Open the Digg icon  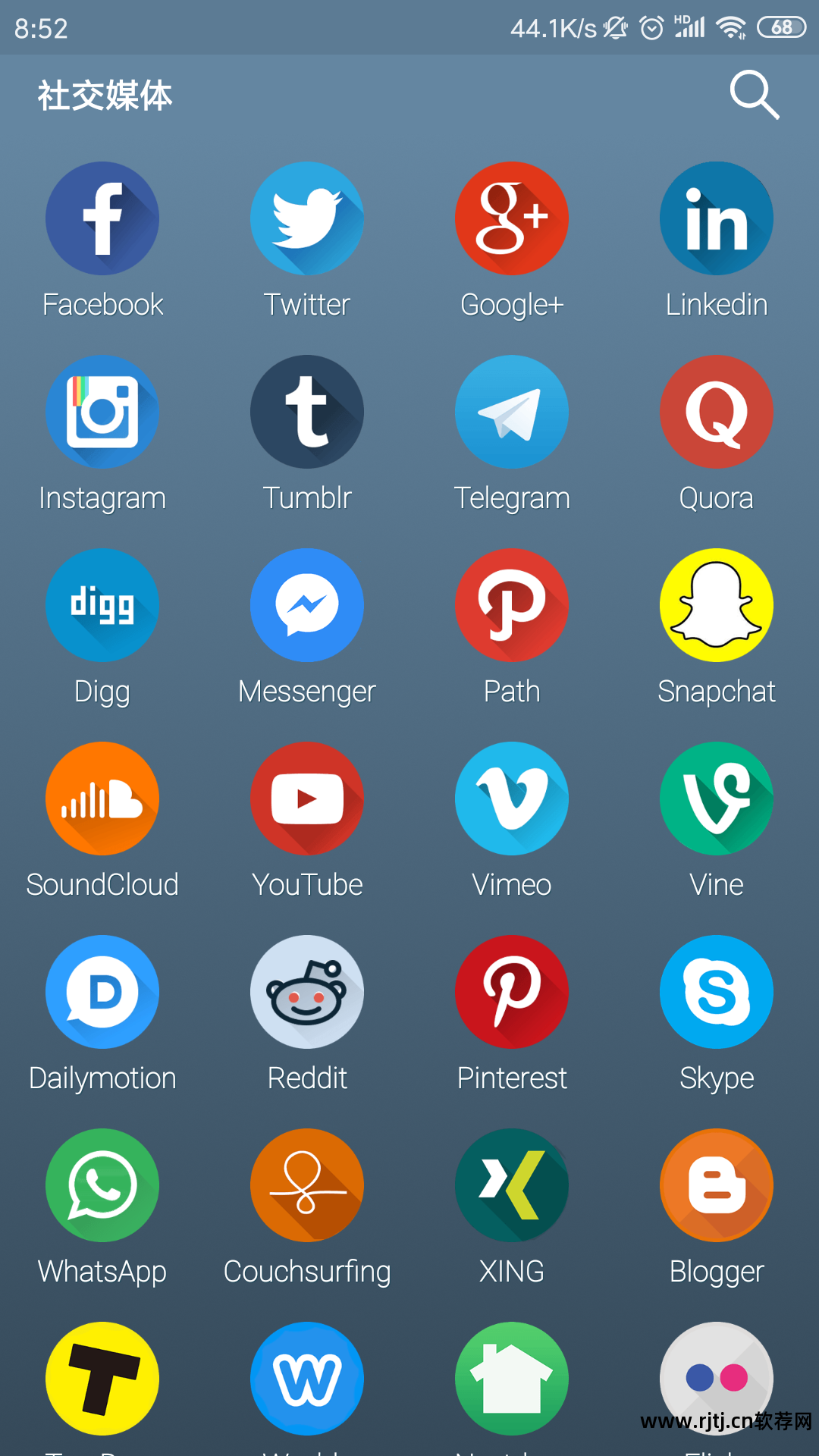[102, 605]
